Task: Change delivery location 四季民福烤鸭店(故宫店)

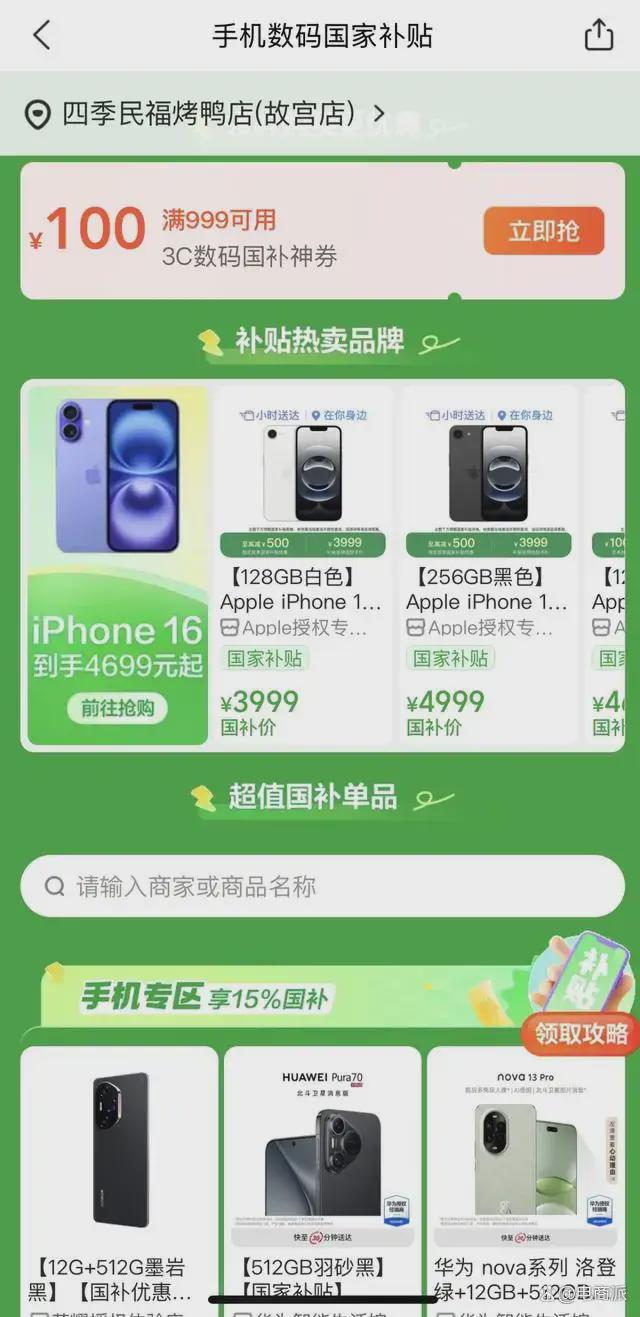Action: tap(205, 114)
